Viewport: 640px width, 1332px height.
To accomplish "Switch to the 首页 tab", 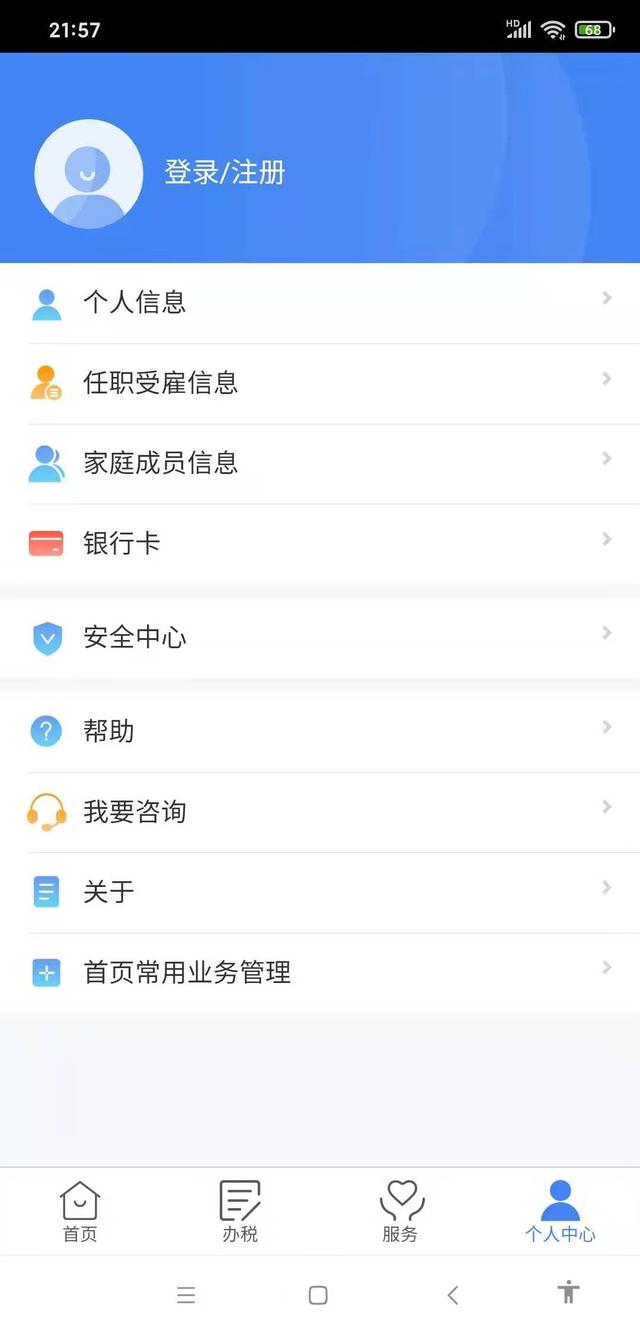I will point(80,1211).
